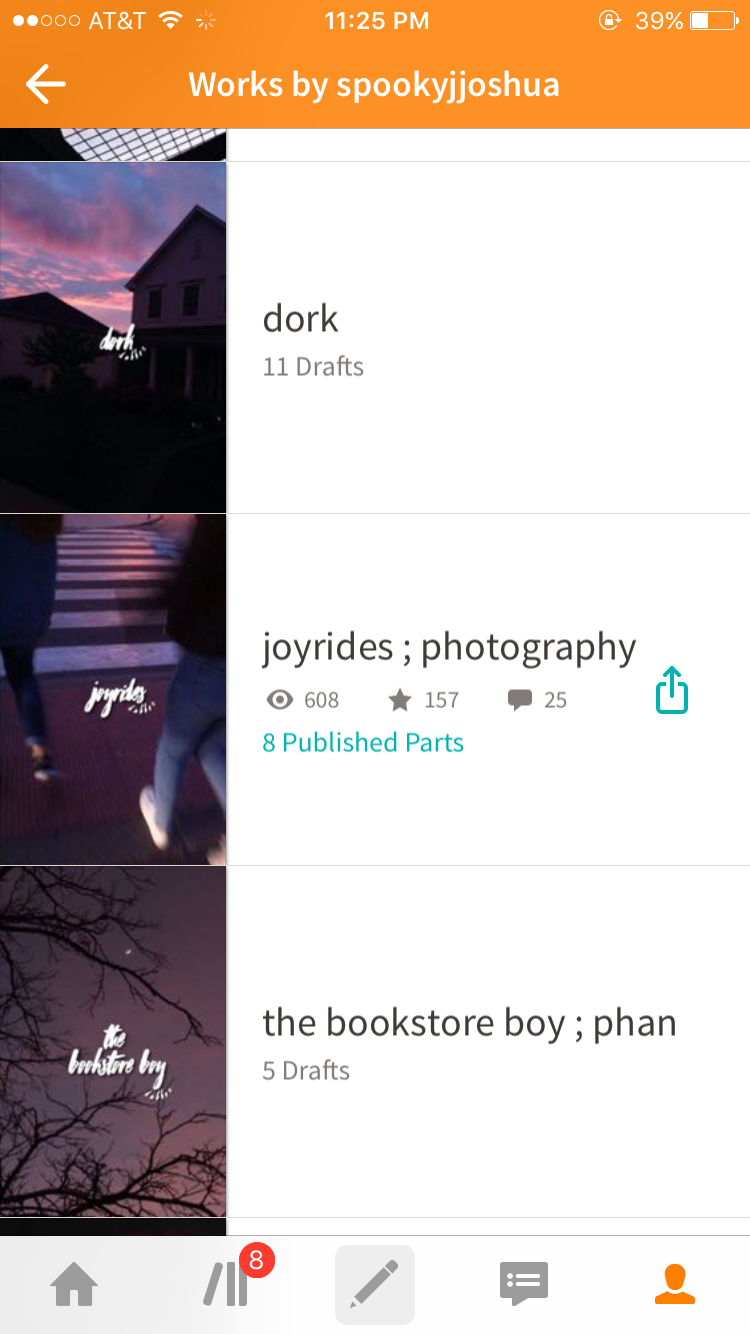750x1334 pixels.
Task: Select the Write pencil tab
Action: pos(375,1285)
